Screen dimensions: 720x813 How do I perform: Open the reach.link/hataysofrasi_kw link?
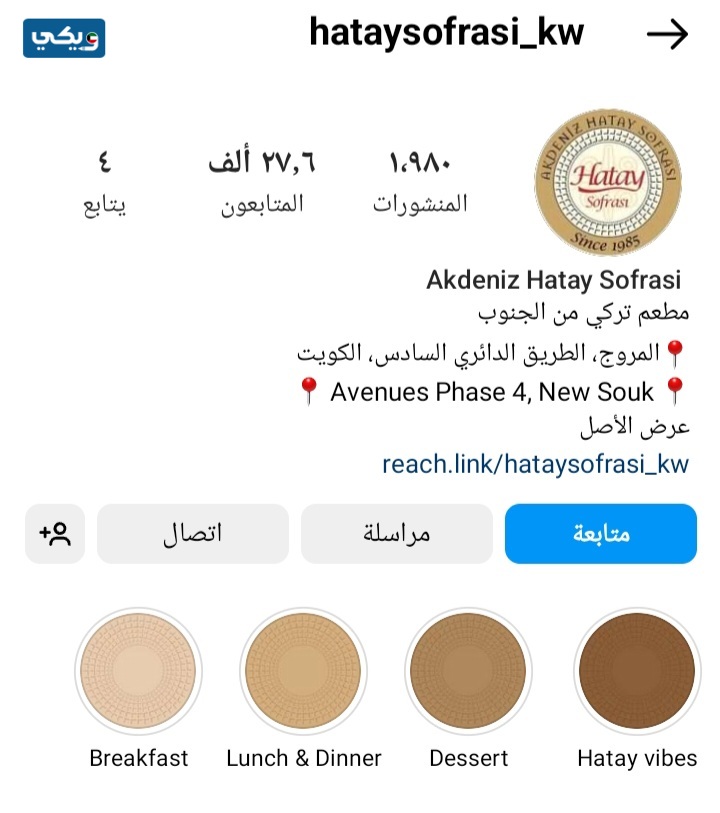click(536, 463)
